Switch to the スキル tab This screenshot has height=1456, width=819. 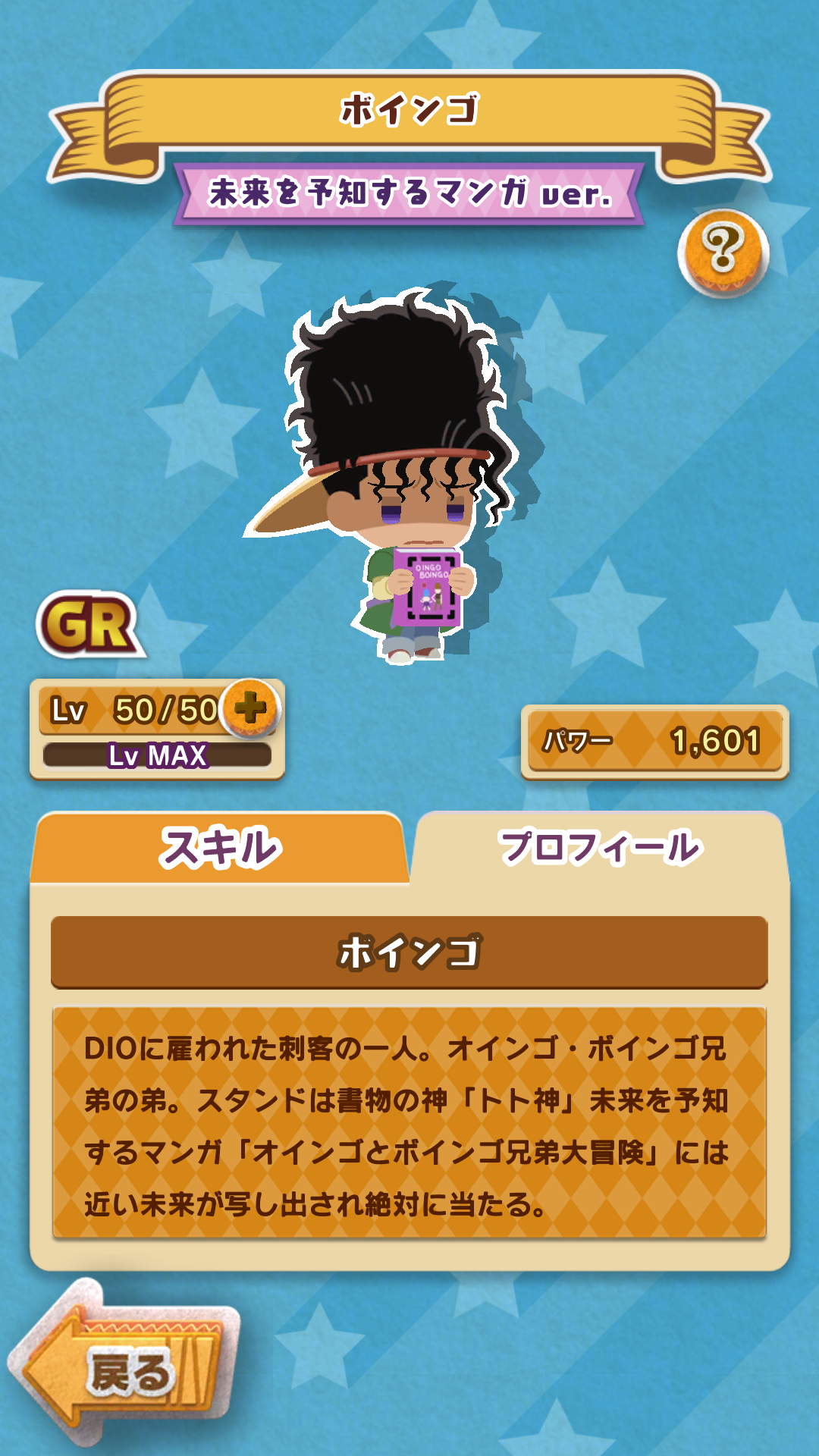(x=220, y=847)
